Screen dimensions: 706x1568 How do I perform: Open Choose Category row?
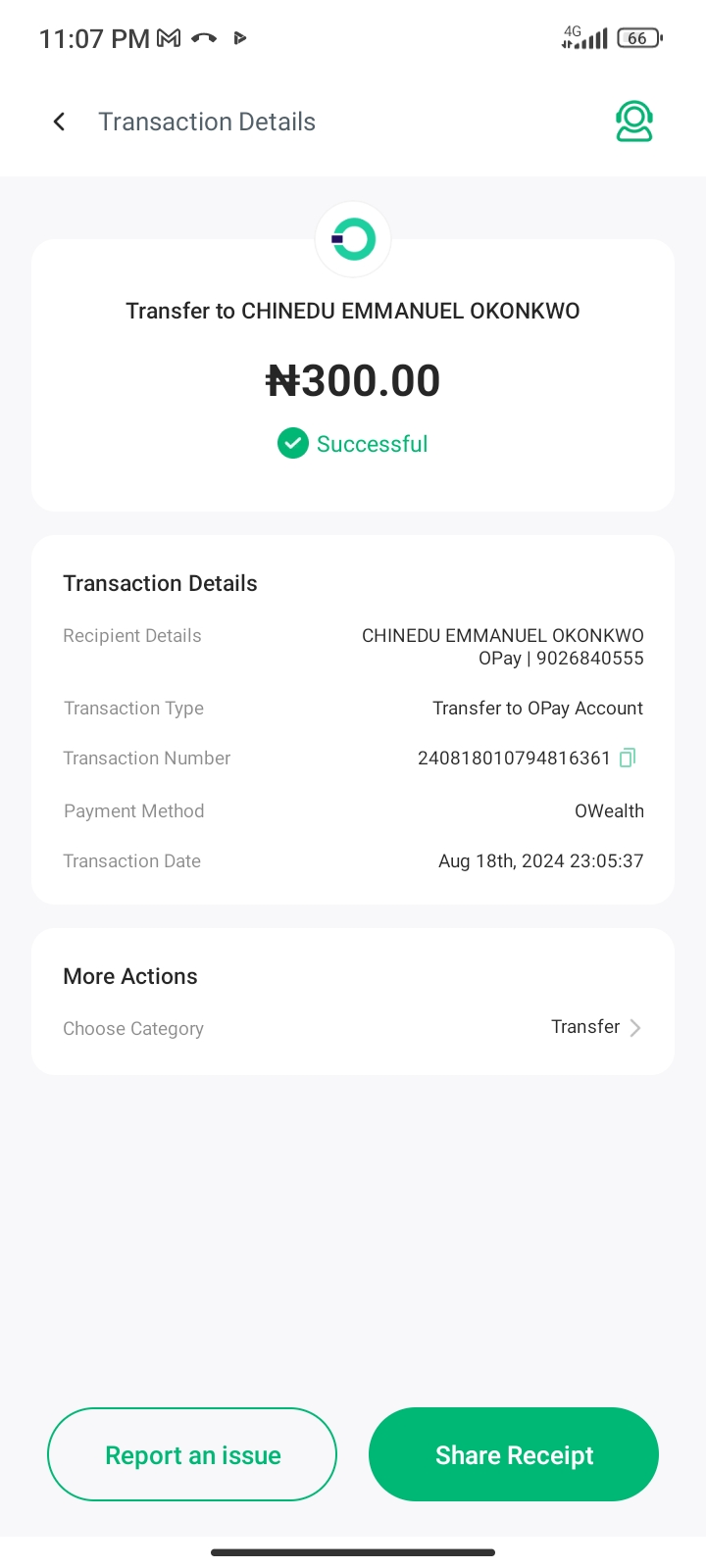pos(353,1028)
